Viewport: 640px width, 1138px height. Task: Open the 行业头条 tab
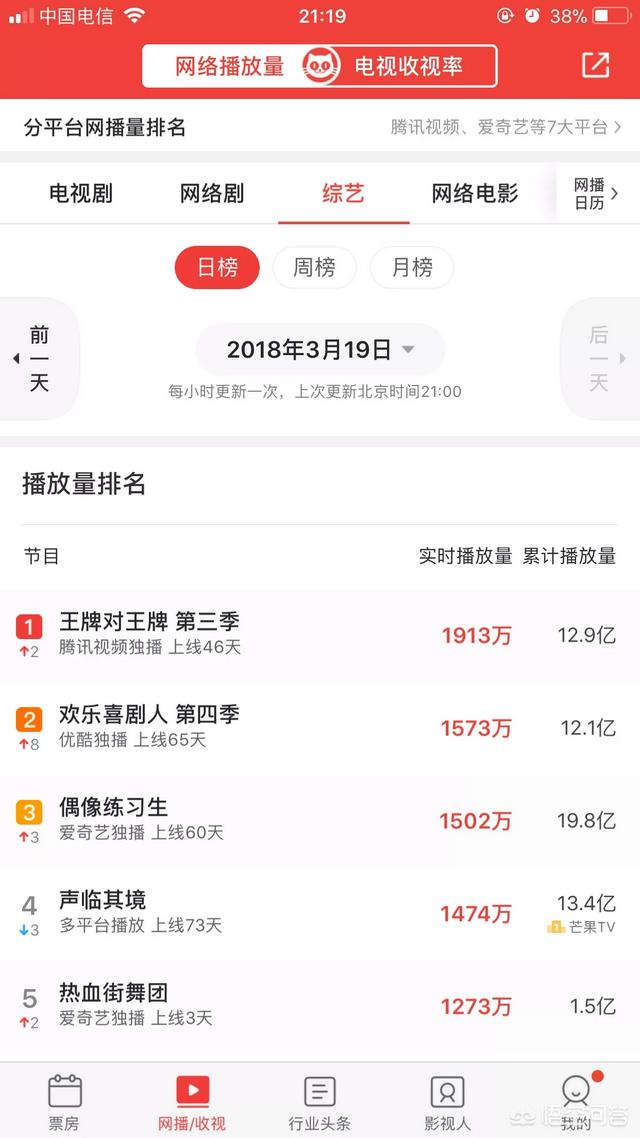(319, 1102)
